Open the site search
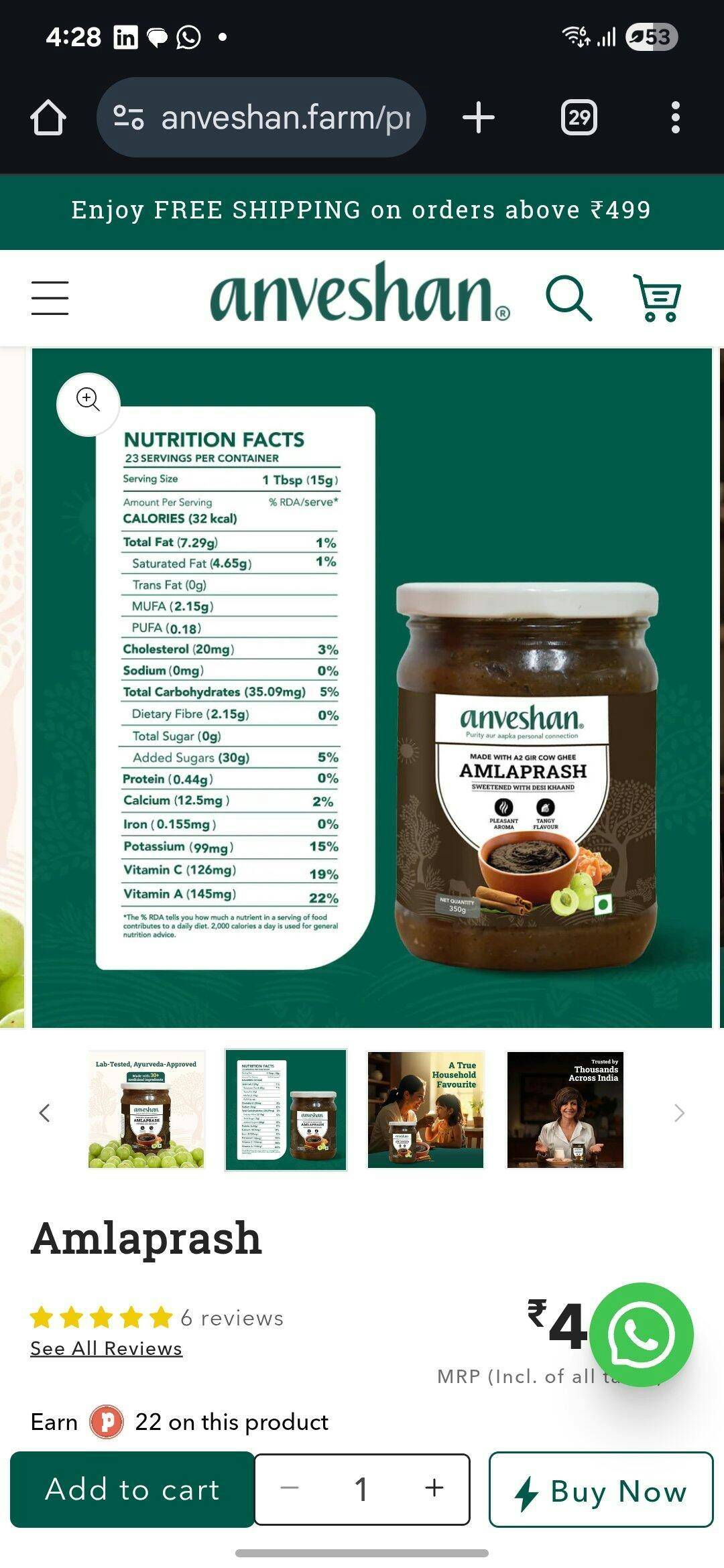 pos(568,298)
